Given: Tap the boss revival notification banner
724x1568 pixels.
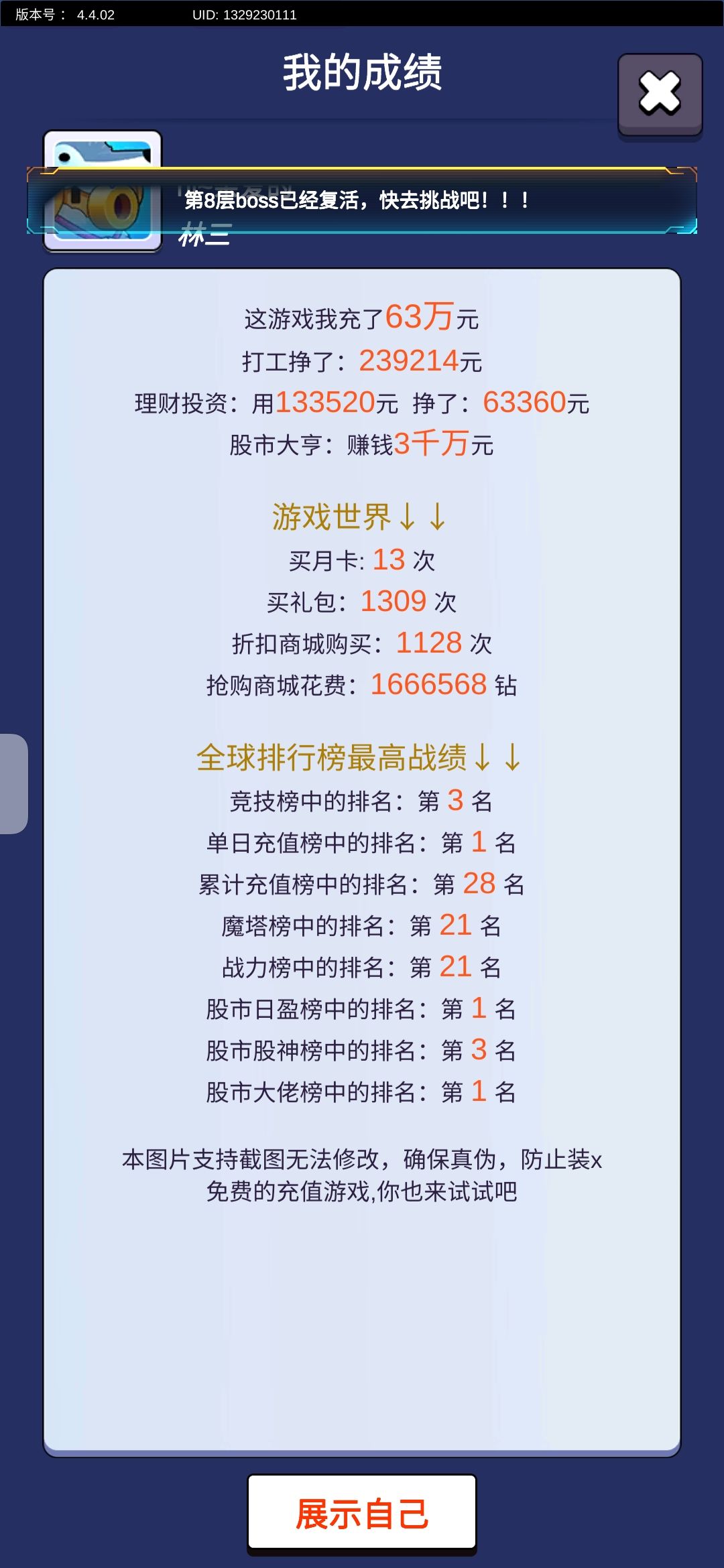Looking at the screenshot, I should (362, 200).
